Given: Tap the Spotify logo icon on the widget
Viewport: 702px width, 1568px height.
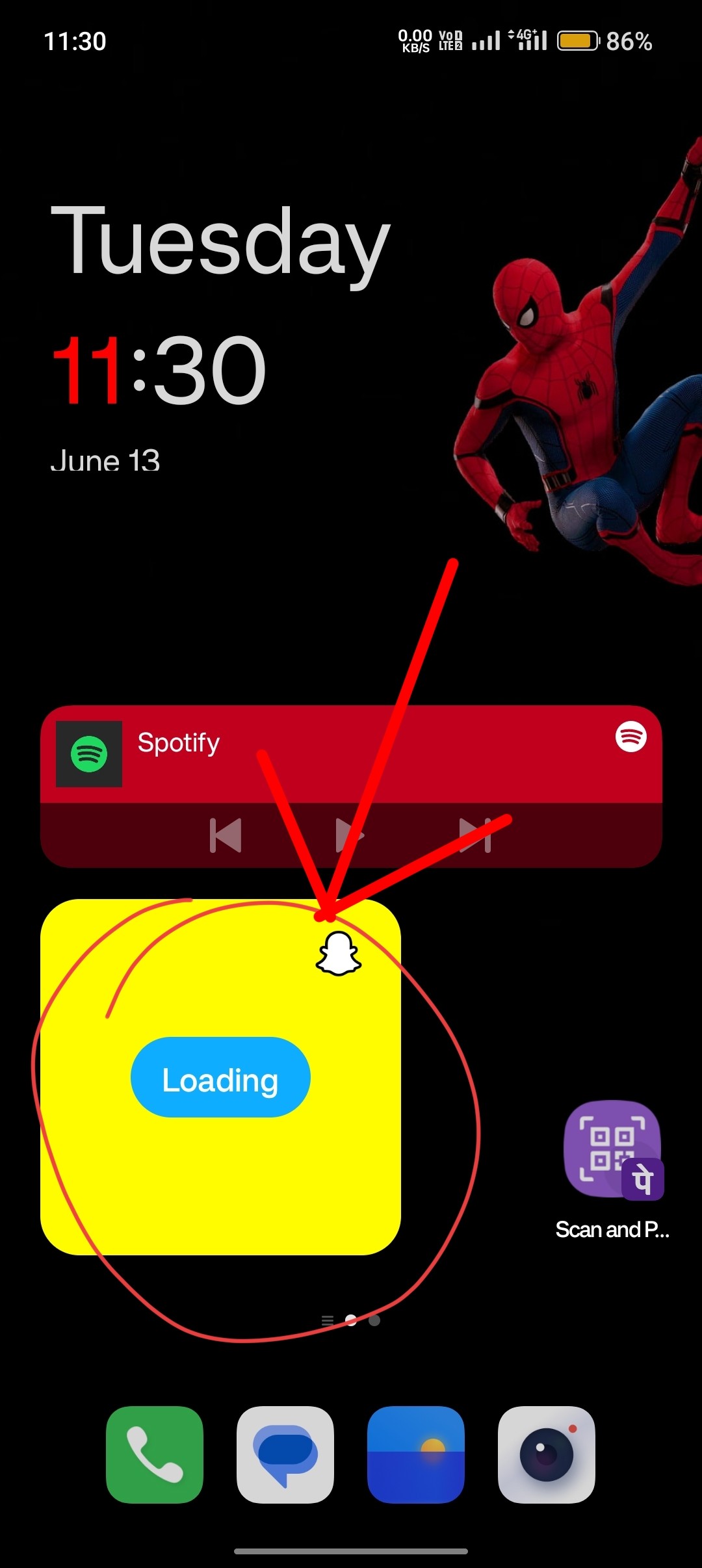Looking at the screenshot, I should pyautogui.click(x=630, y=737).
